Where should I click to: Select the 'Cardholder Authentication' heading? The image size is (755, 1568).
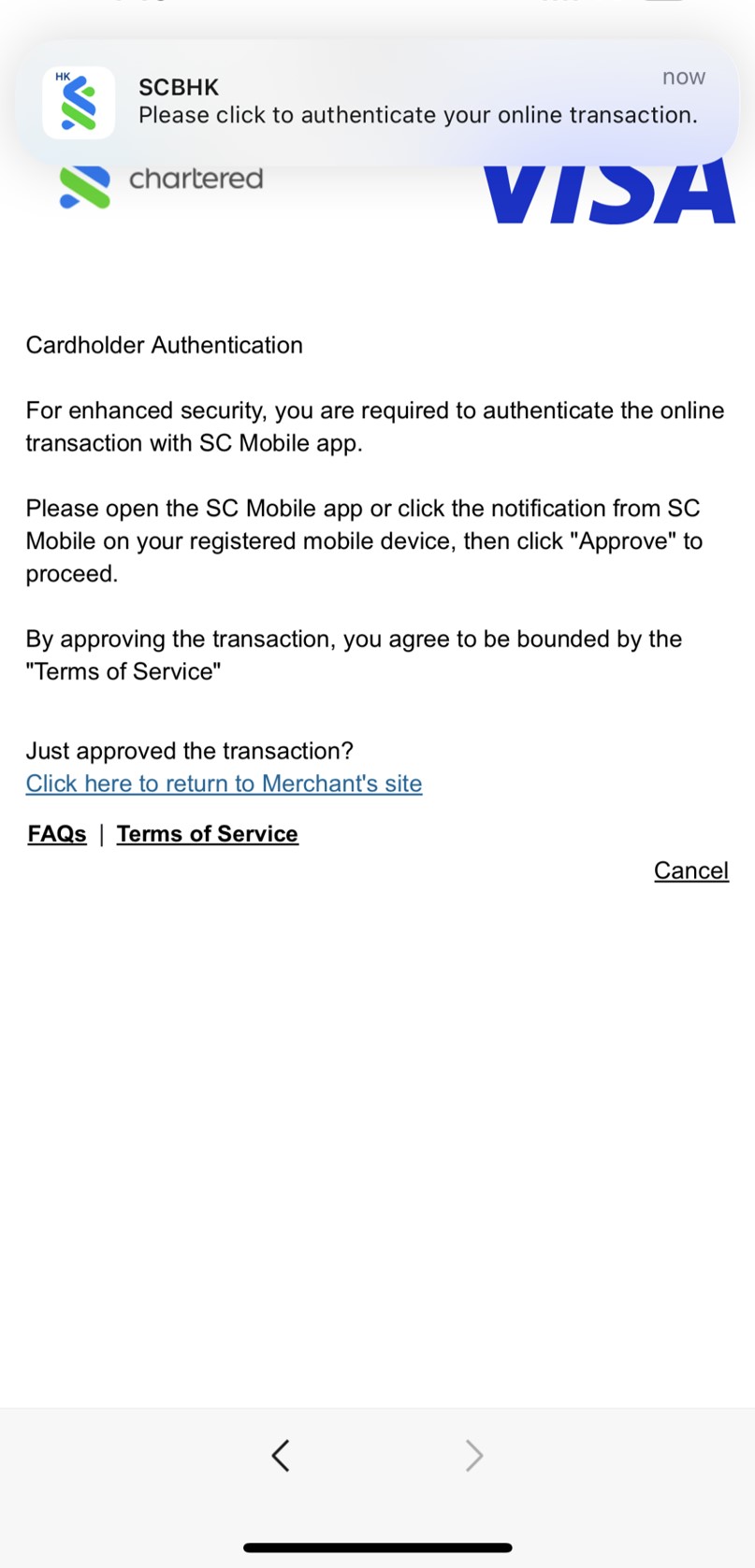(164, 345)
